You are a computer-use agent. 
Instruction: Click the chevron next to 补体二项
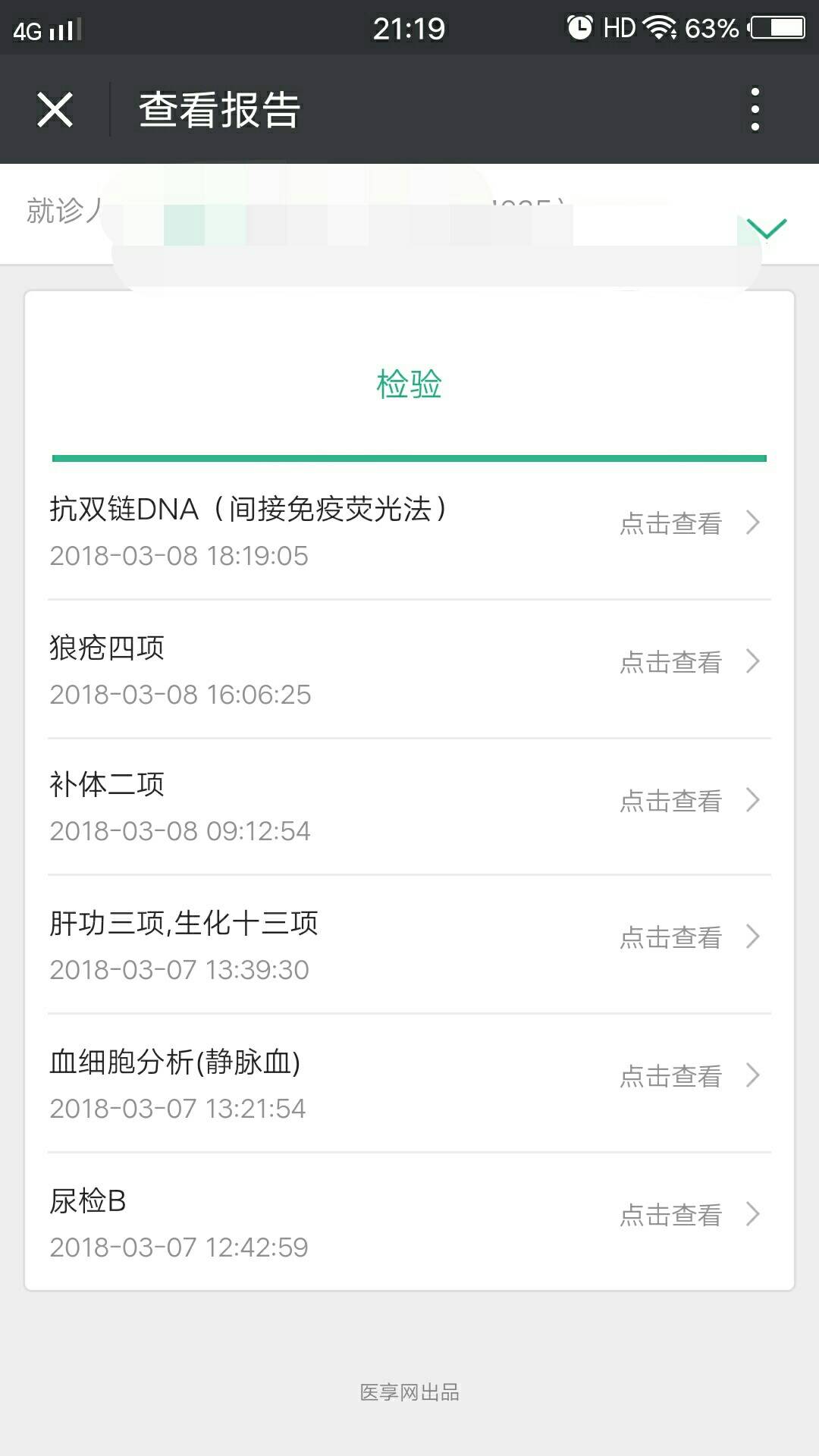(x=753, y=800)
